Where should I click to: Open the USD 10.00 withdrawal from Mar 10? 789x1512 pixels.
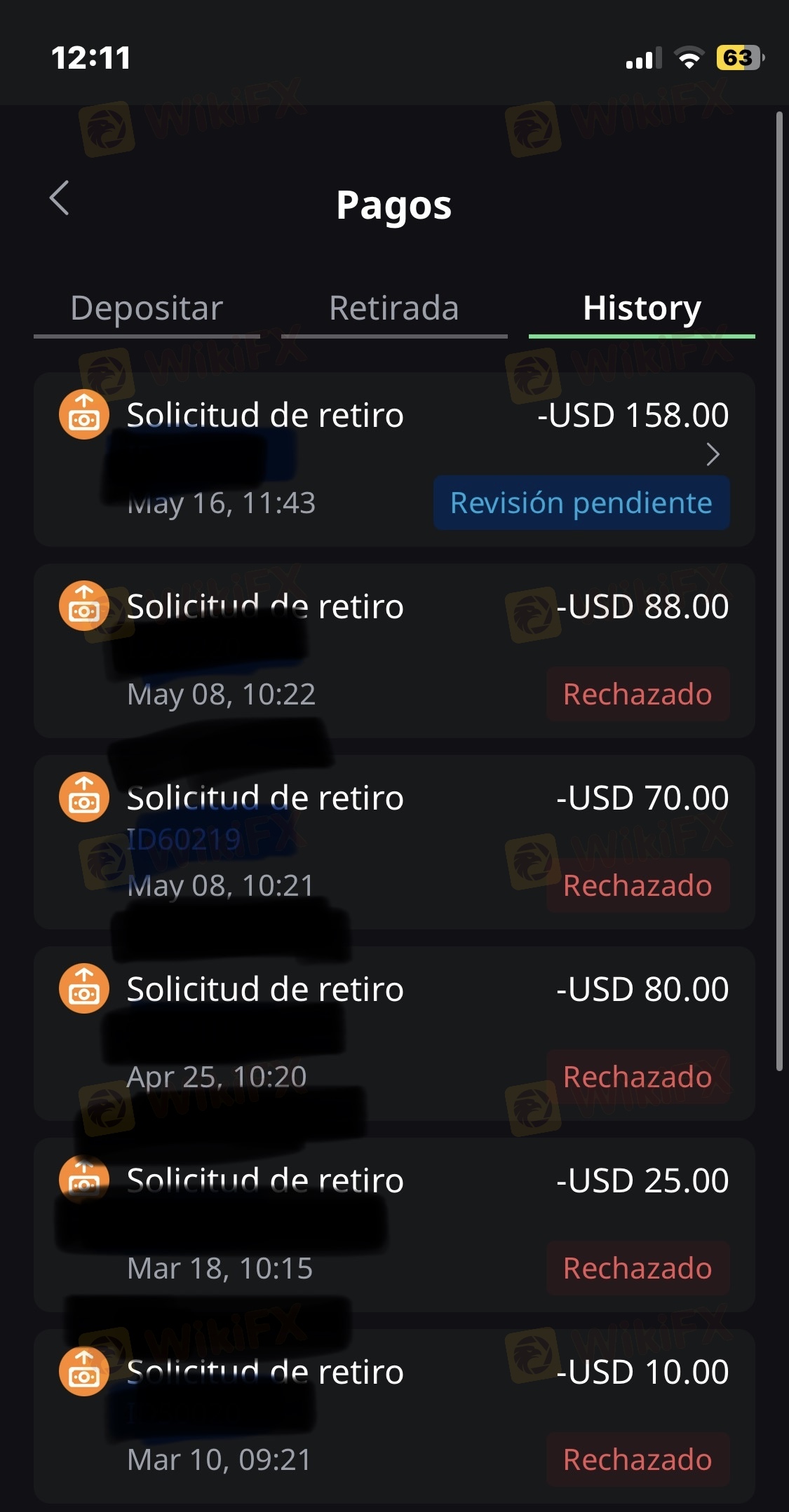pos(393,1416)
